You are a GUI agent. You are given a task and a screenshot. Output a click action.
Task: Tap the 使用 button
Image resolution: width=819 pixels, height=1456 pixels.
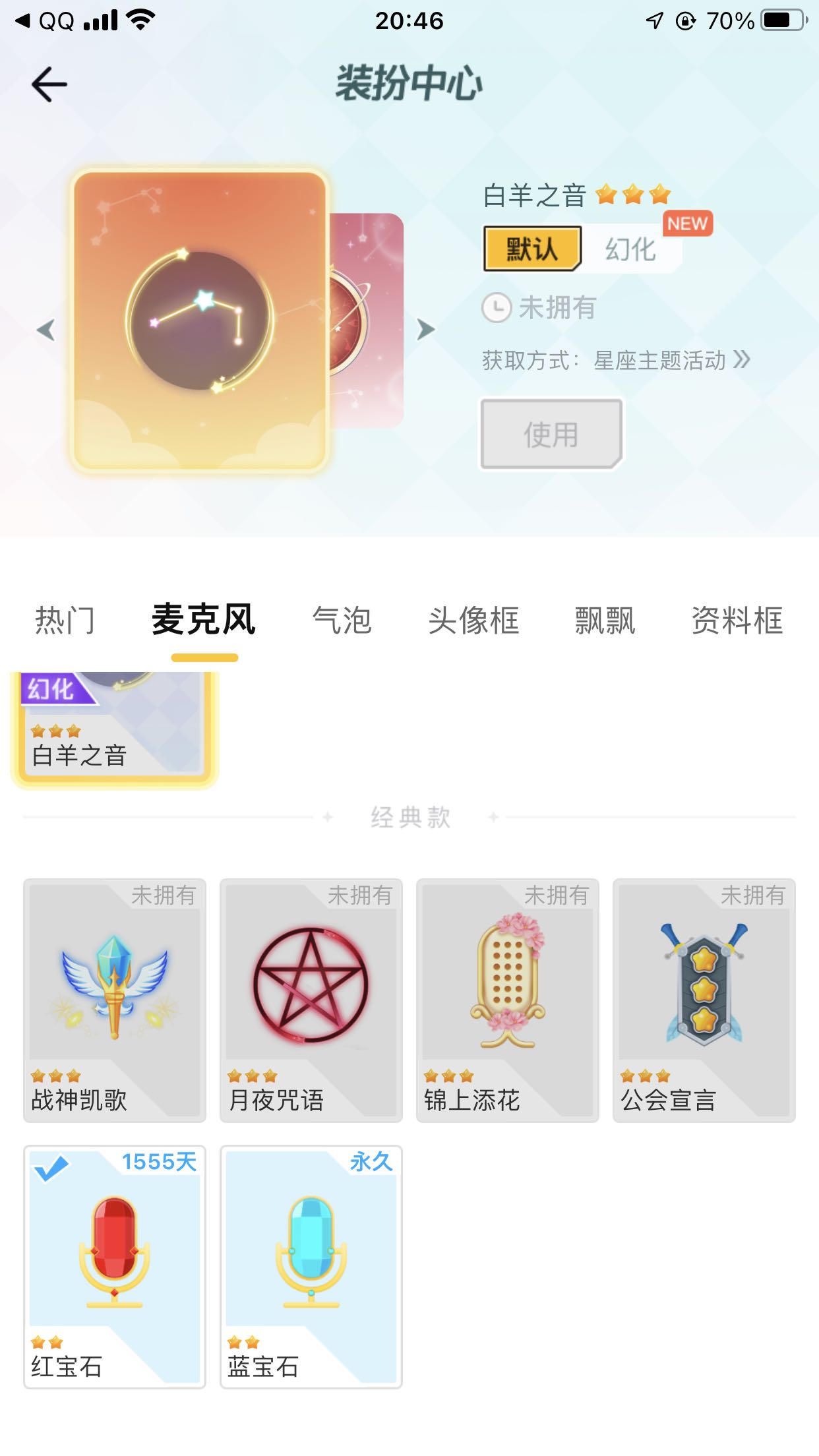click(551, 435)
